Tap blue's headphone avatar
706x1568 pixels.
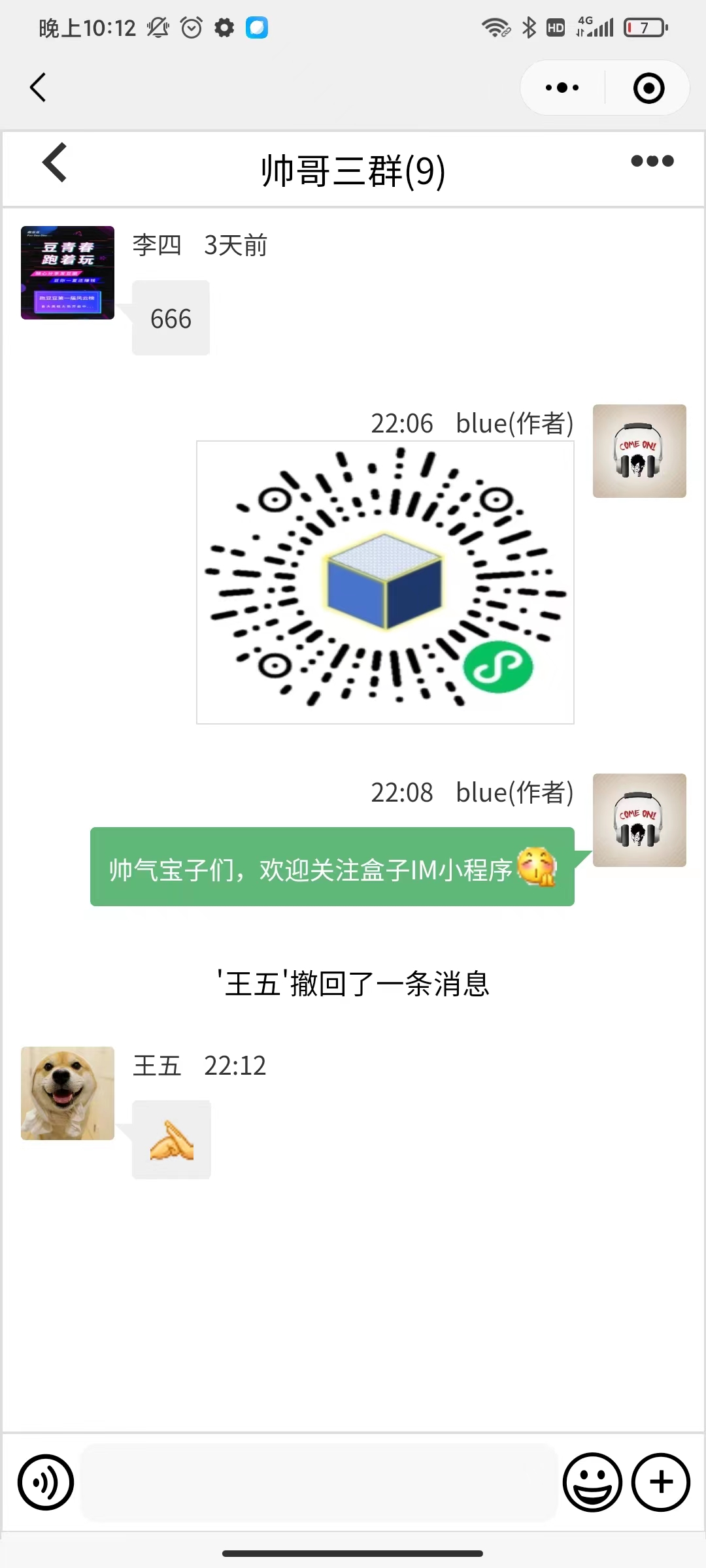tap(639, 451)
